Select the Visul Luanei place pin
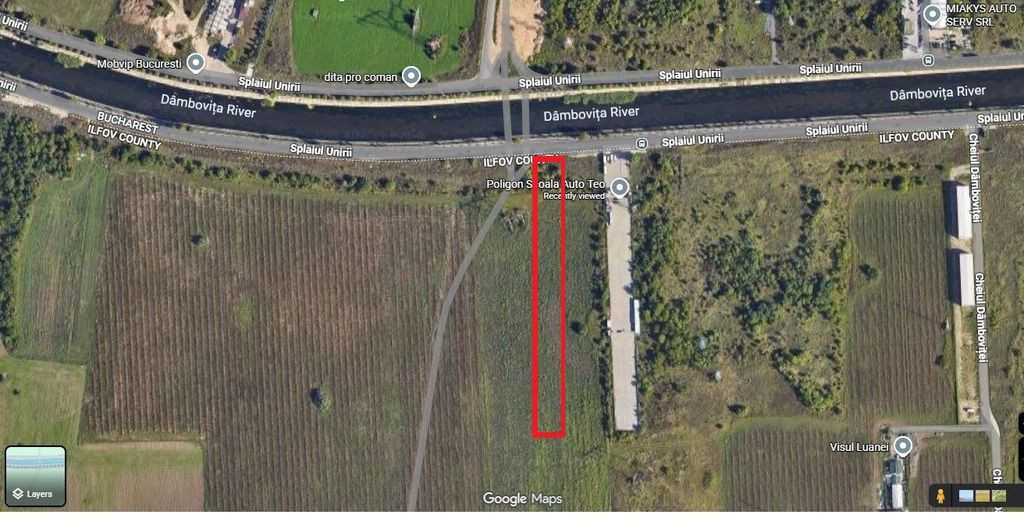The image size is (1024, 528). 902,446
